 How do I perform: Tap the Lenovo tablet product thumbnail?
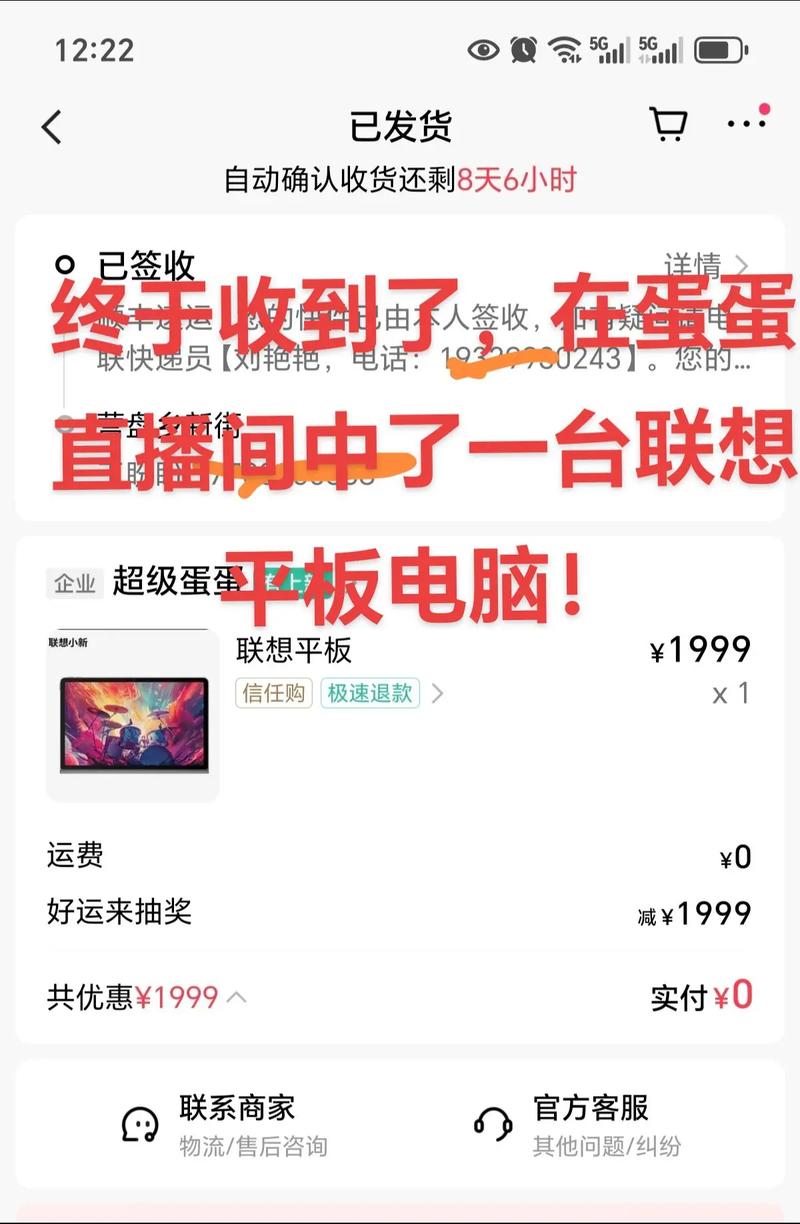[132, 720]
